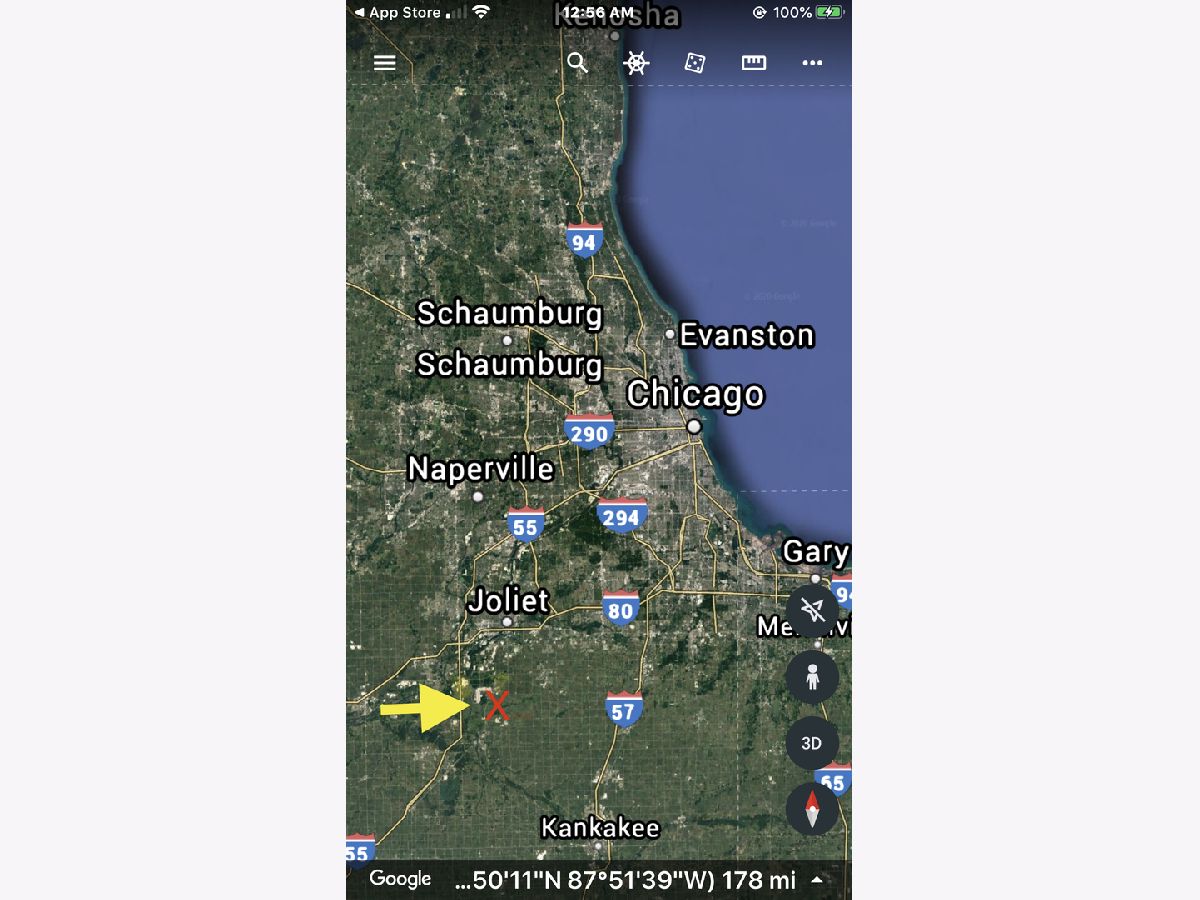Tap the my location button
The image size is (1200, 900).
pos(812,611)
